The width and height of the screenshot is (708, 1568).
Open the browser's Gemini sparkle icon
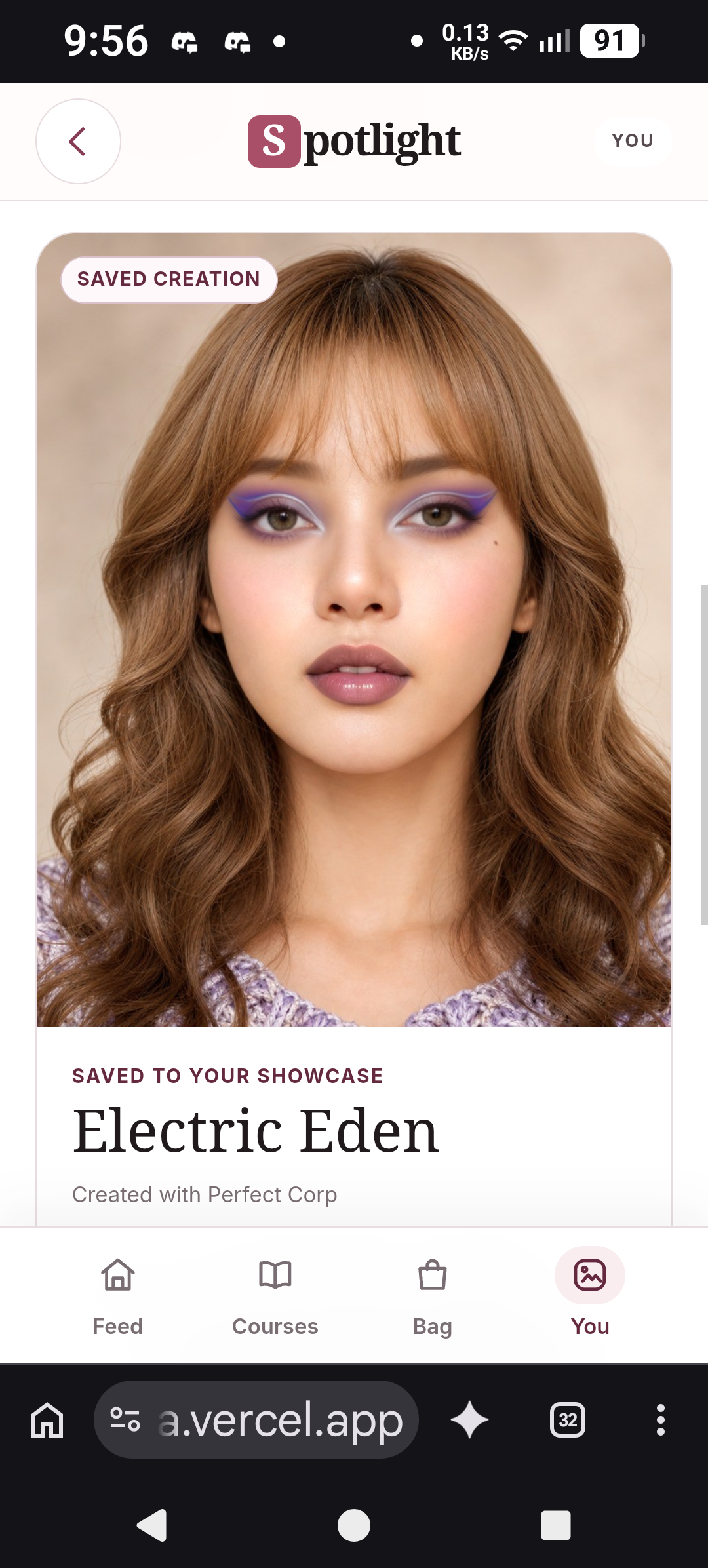469,1420
